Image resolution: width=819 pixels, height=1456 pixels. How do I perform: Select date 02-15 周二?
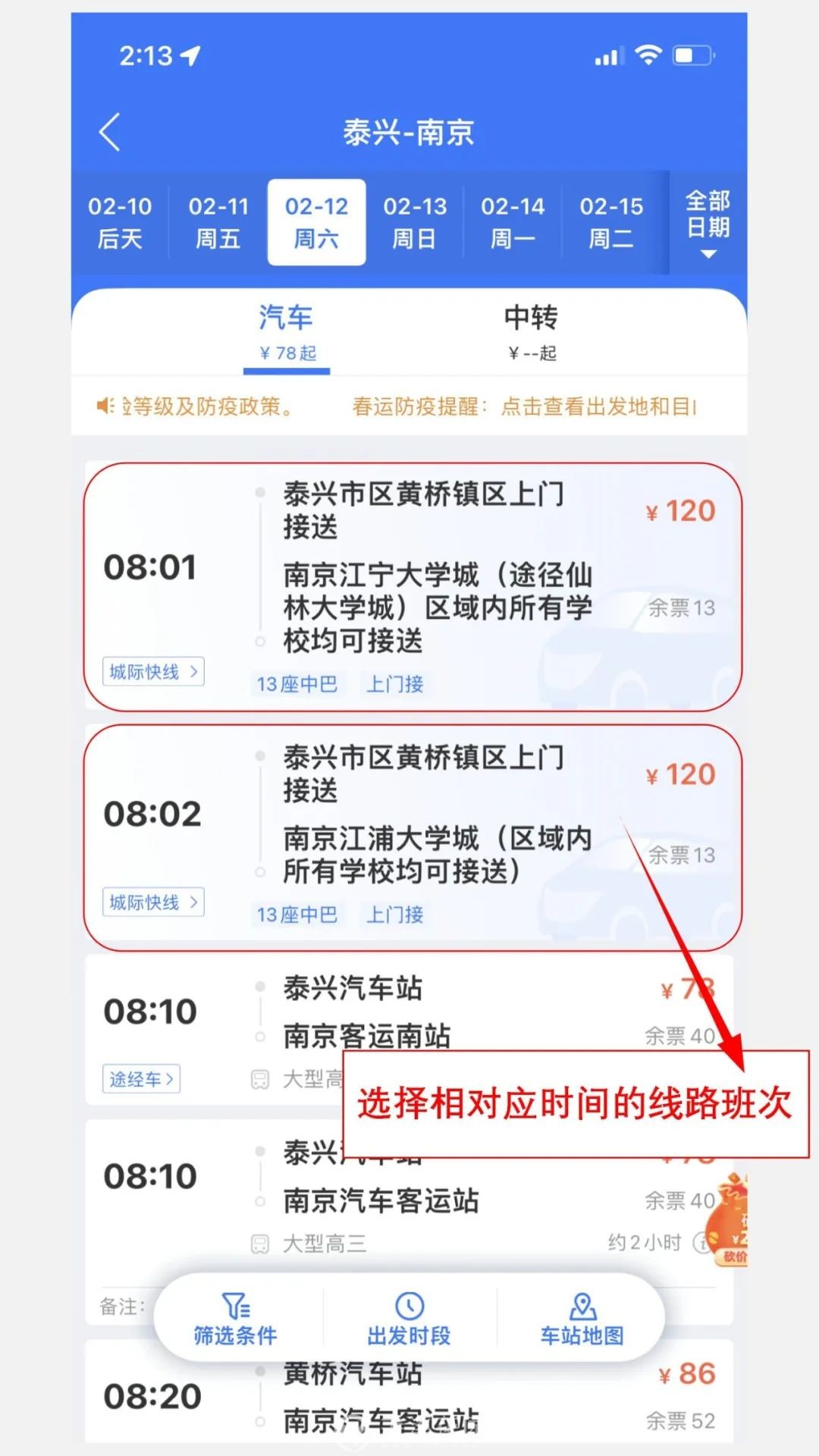[x=611, y=222]
